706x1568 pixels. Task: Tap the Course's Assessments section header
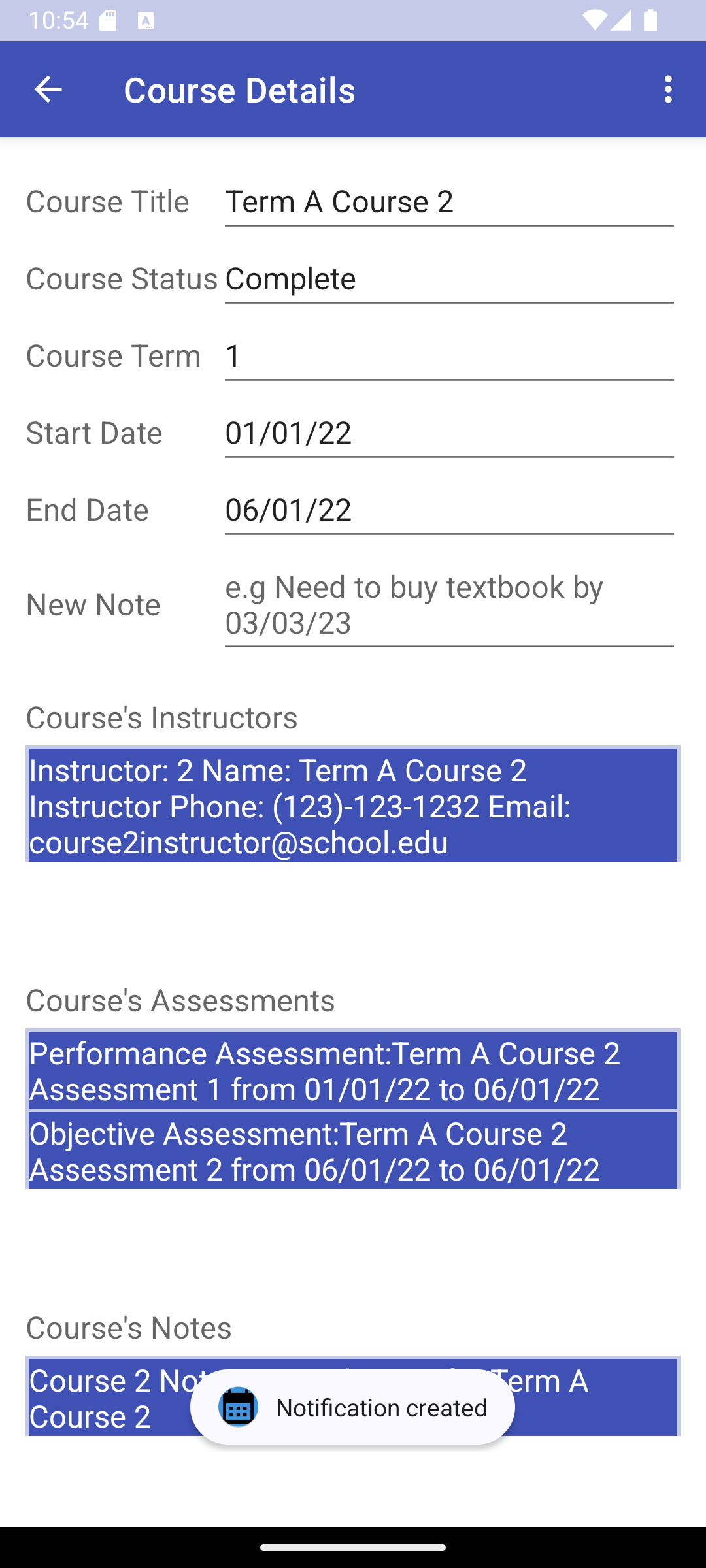click(181, 1000)
